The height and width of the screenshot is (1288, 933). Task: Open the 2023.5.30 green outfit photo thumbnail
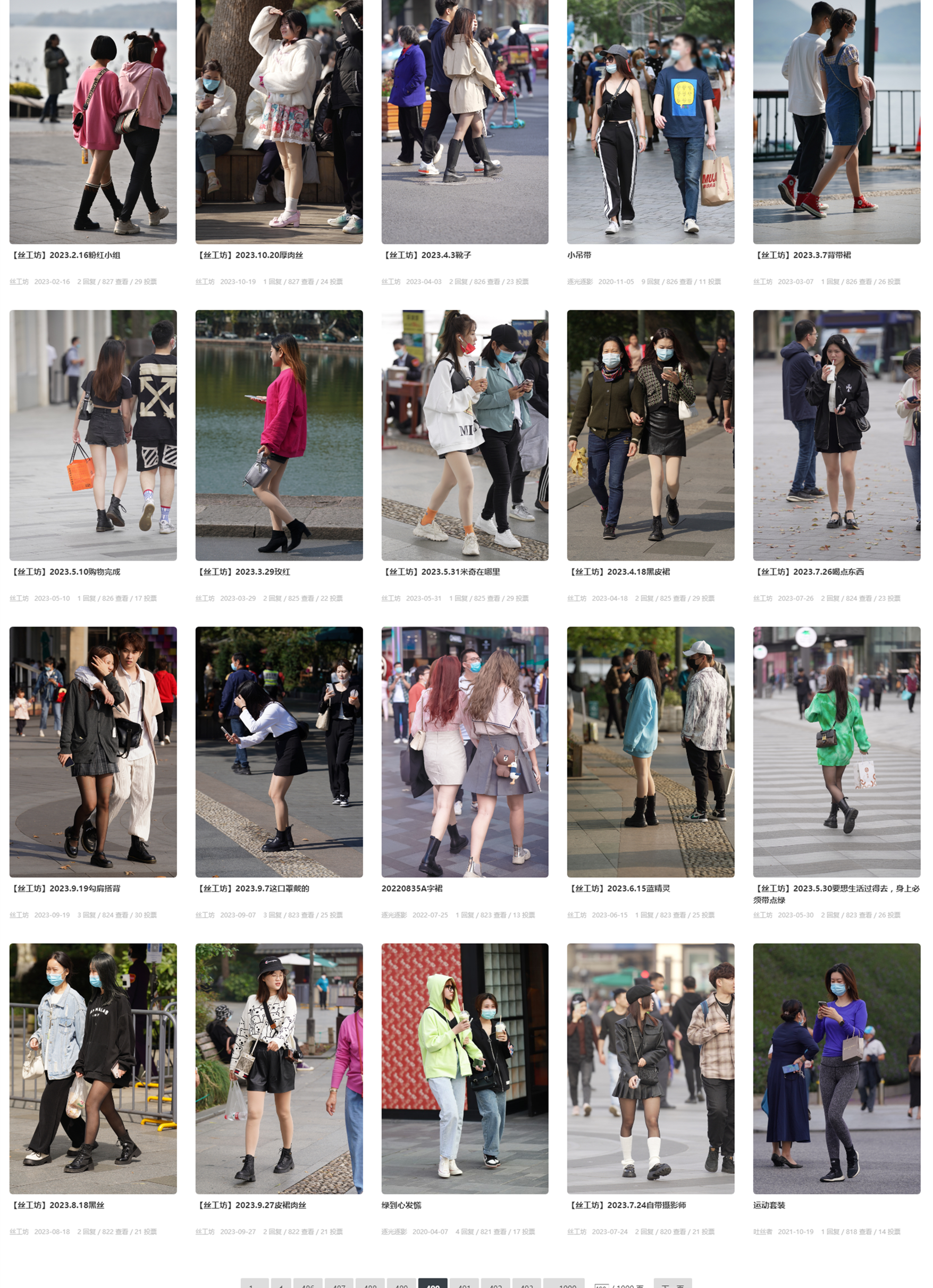tap(836, 752)
